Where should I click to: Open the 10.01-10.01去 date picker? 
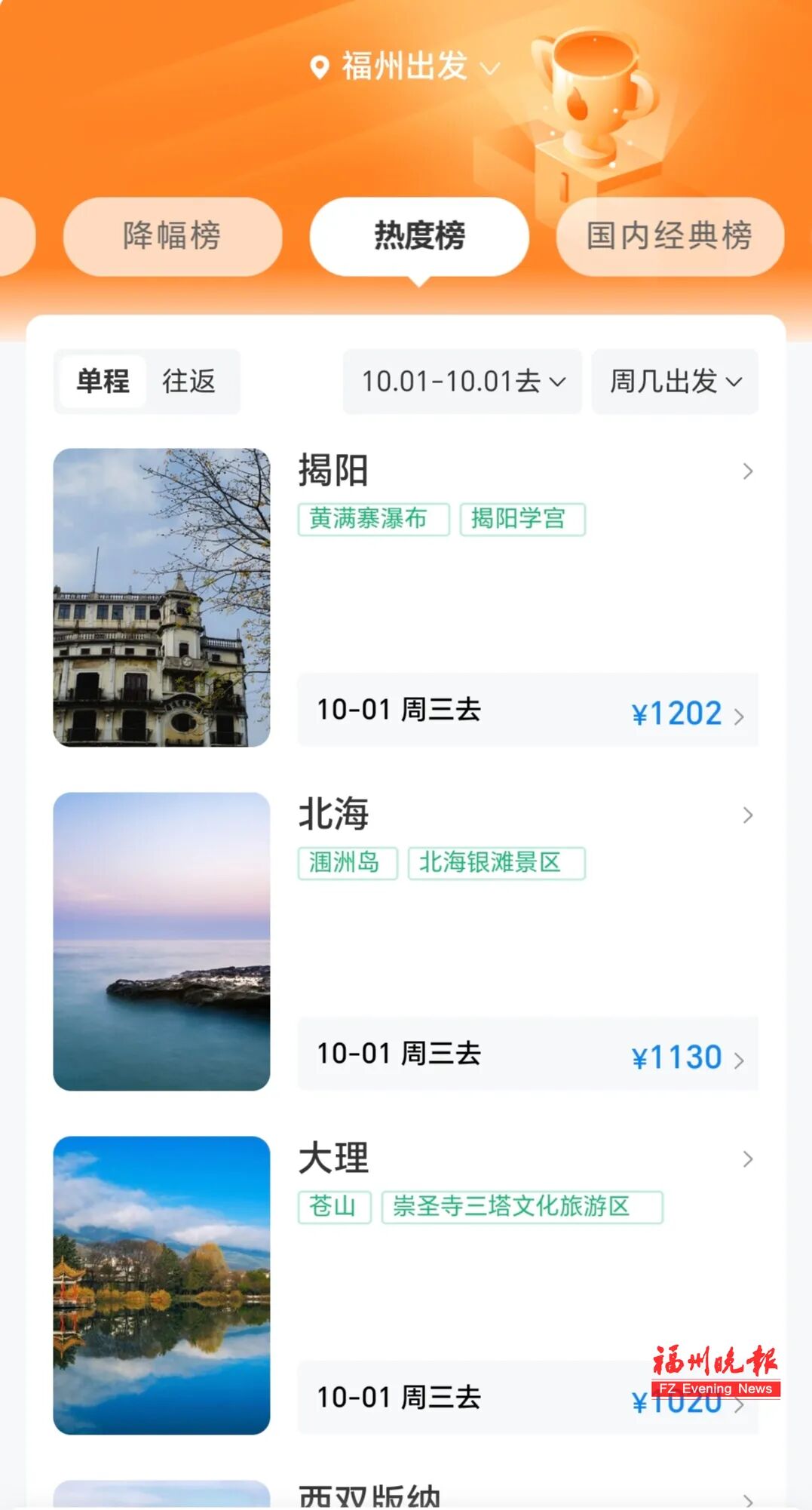(x=462, y=382)
